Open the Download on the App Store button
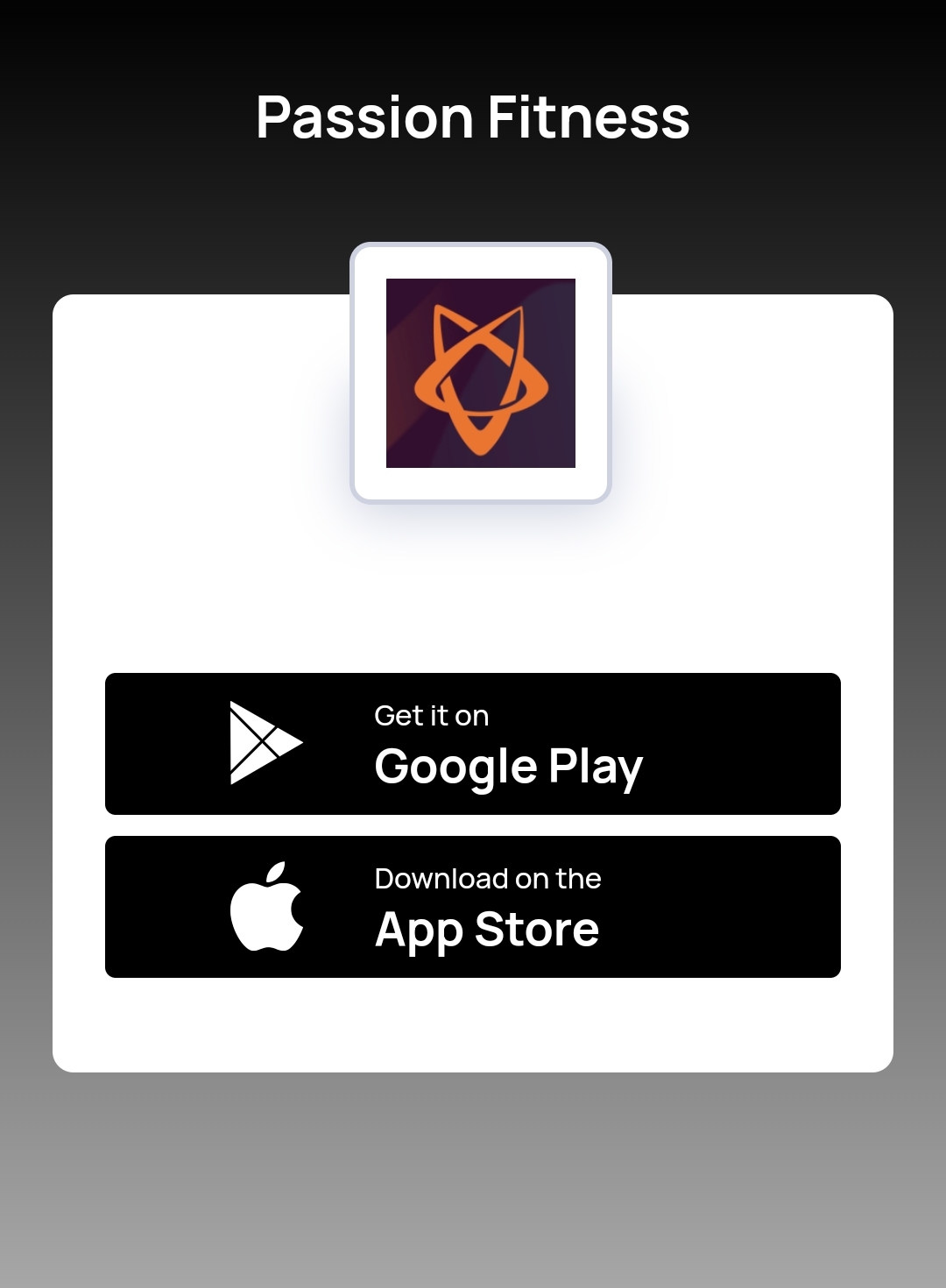 (473, 907)
